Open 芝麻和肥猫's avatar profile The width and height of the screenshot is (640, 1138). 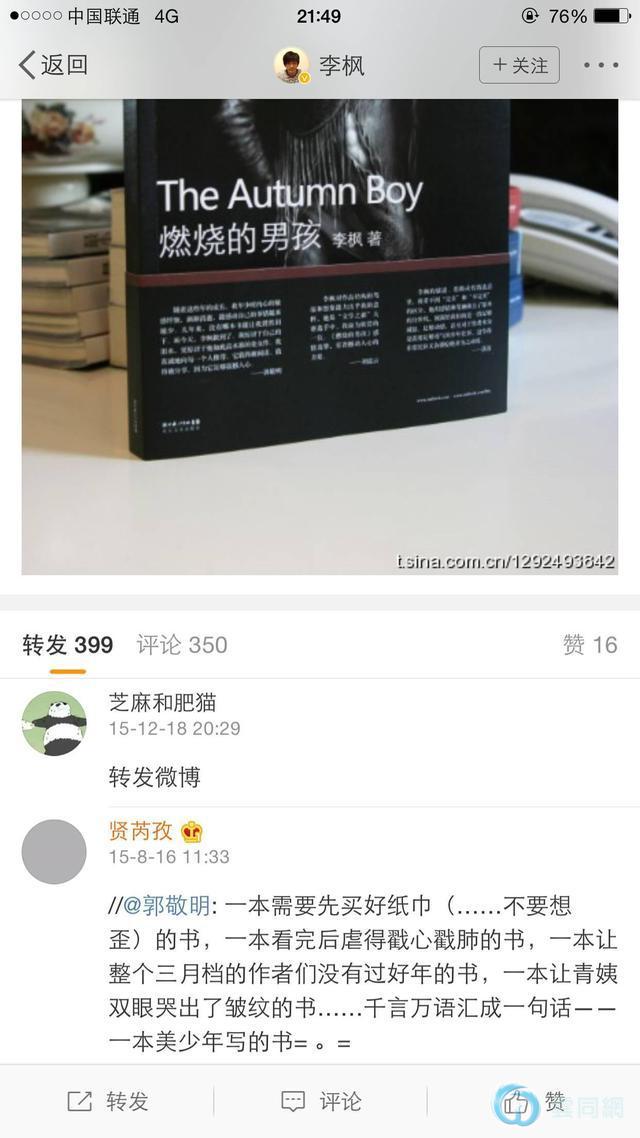pos(54,723)
